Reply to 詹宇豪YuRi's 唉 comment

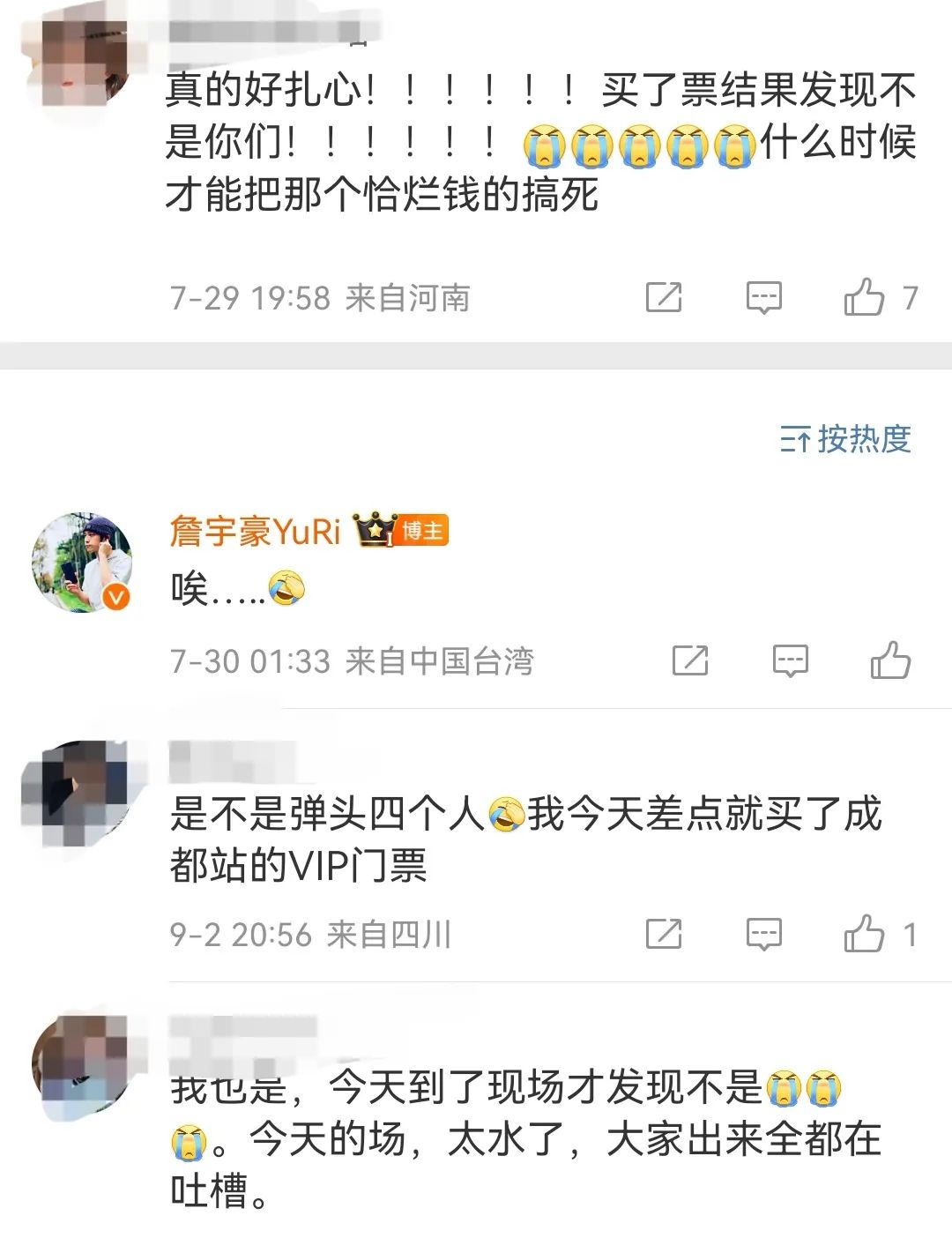point(790,660)
